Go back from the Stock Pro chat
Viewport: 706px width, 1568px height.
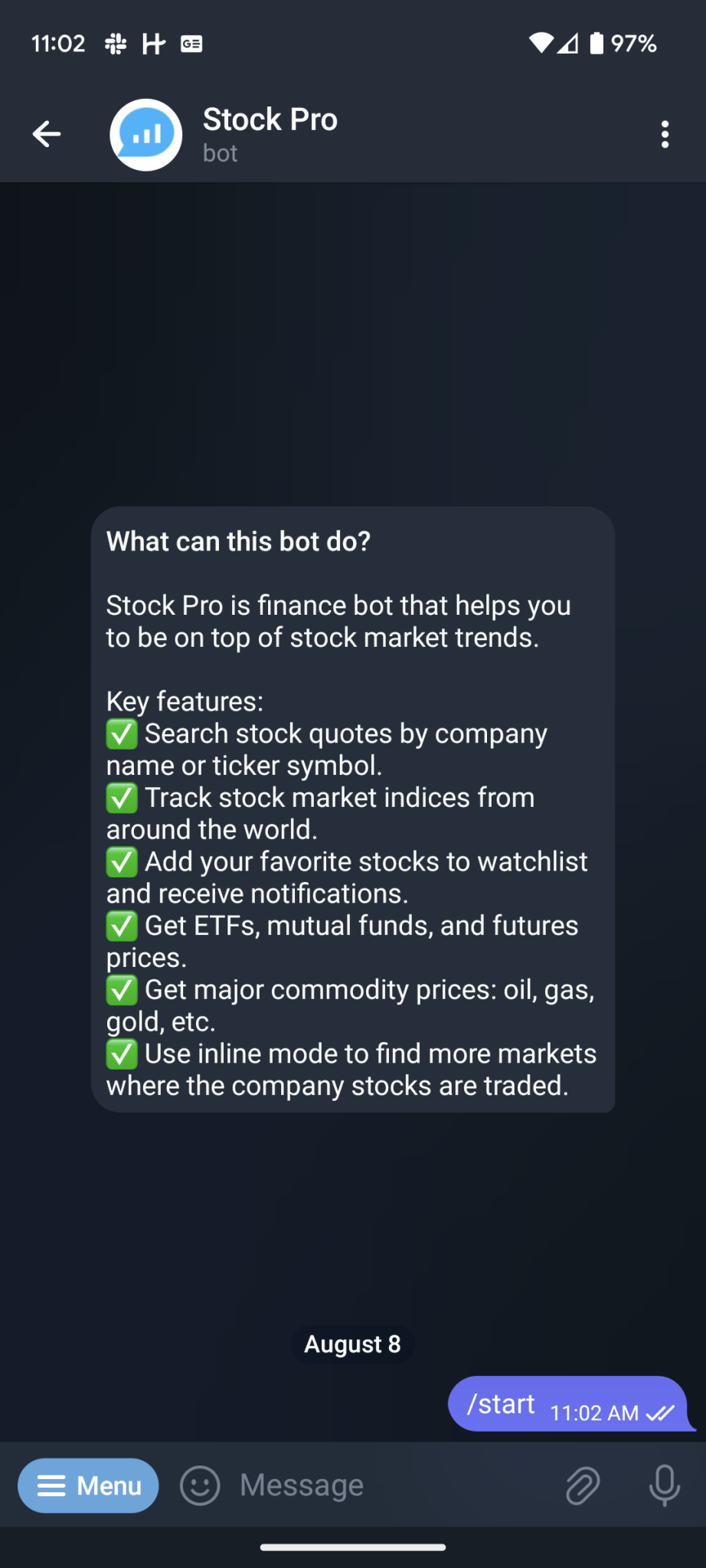click(47, 134)
